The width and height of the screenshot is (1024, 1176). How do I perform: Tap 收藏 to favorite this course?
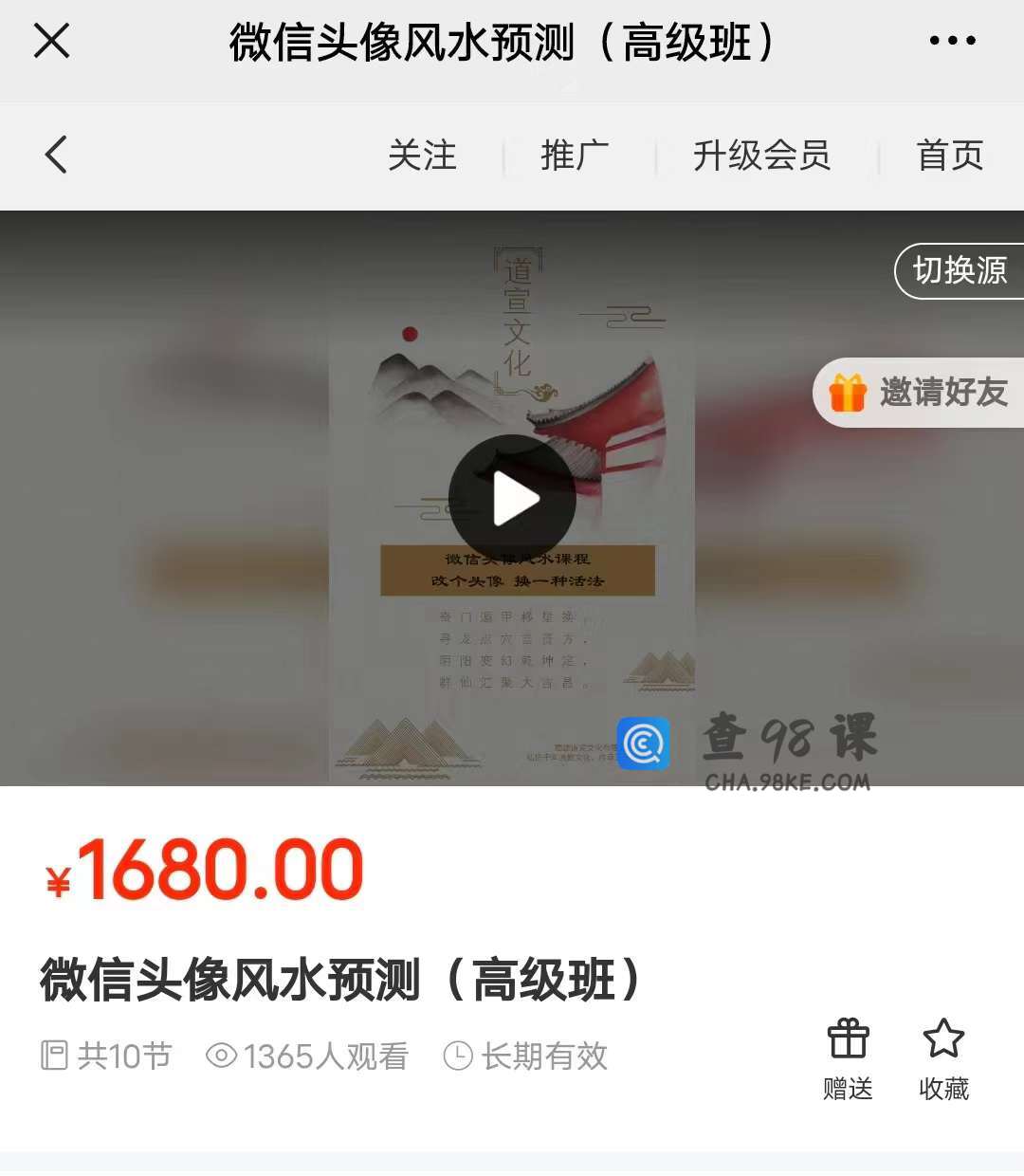[943, 1058]
